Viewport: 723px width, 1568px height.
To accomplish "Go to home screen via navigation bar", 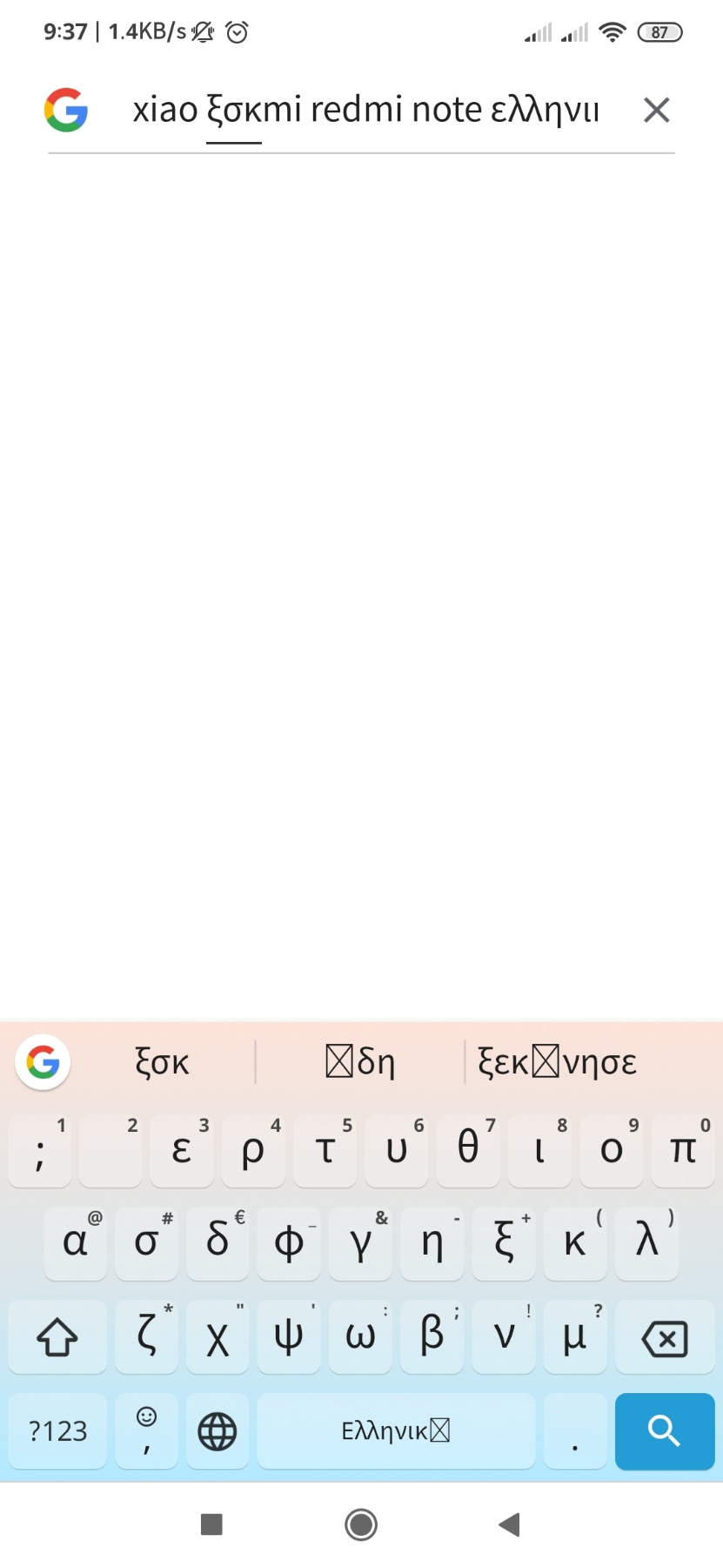I will [x=361, y=1524].
